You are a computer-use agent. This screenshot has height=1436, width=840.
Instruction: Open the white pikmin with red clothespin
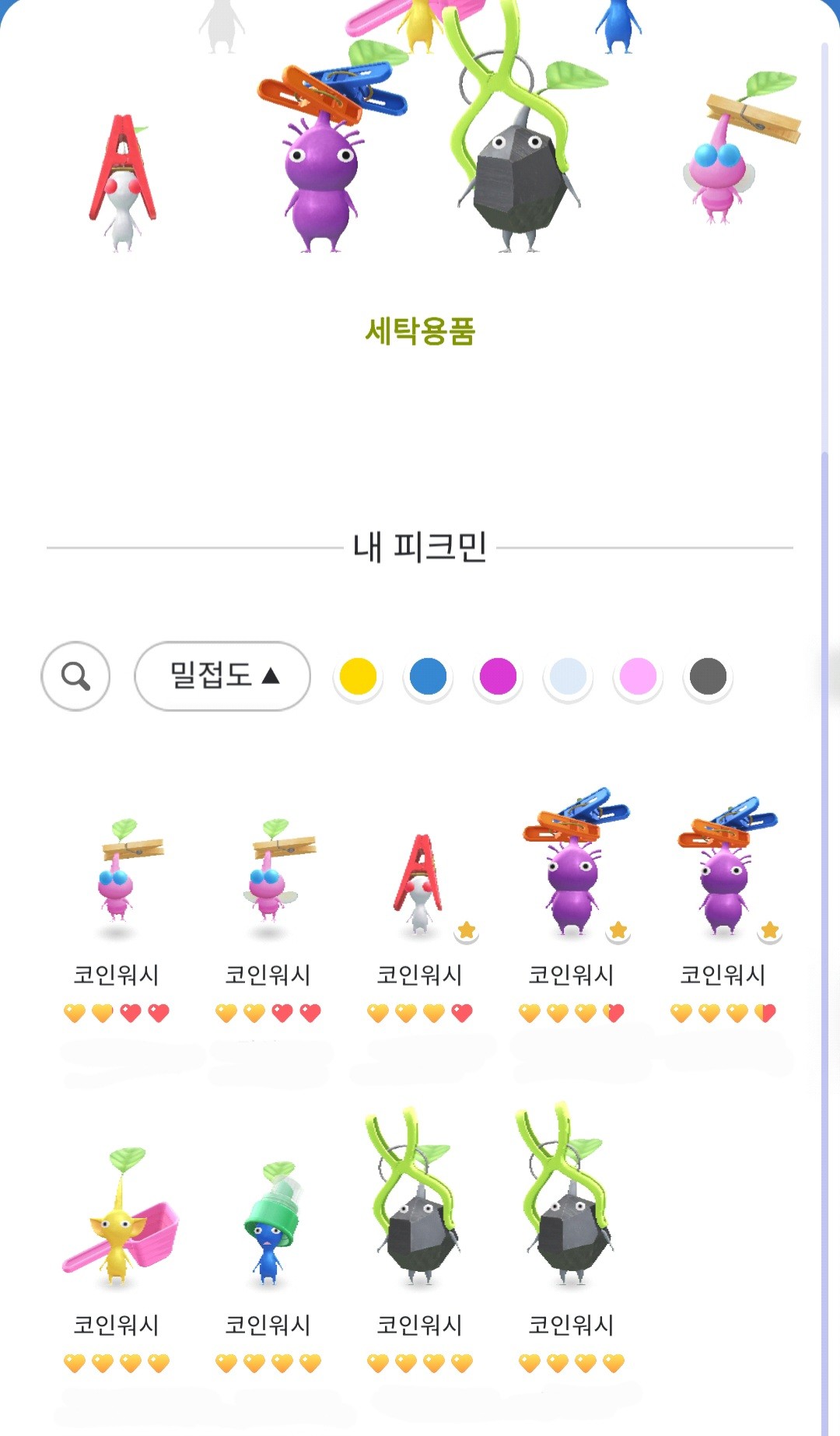pyautogui.click(x=420, y=887)
